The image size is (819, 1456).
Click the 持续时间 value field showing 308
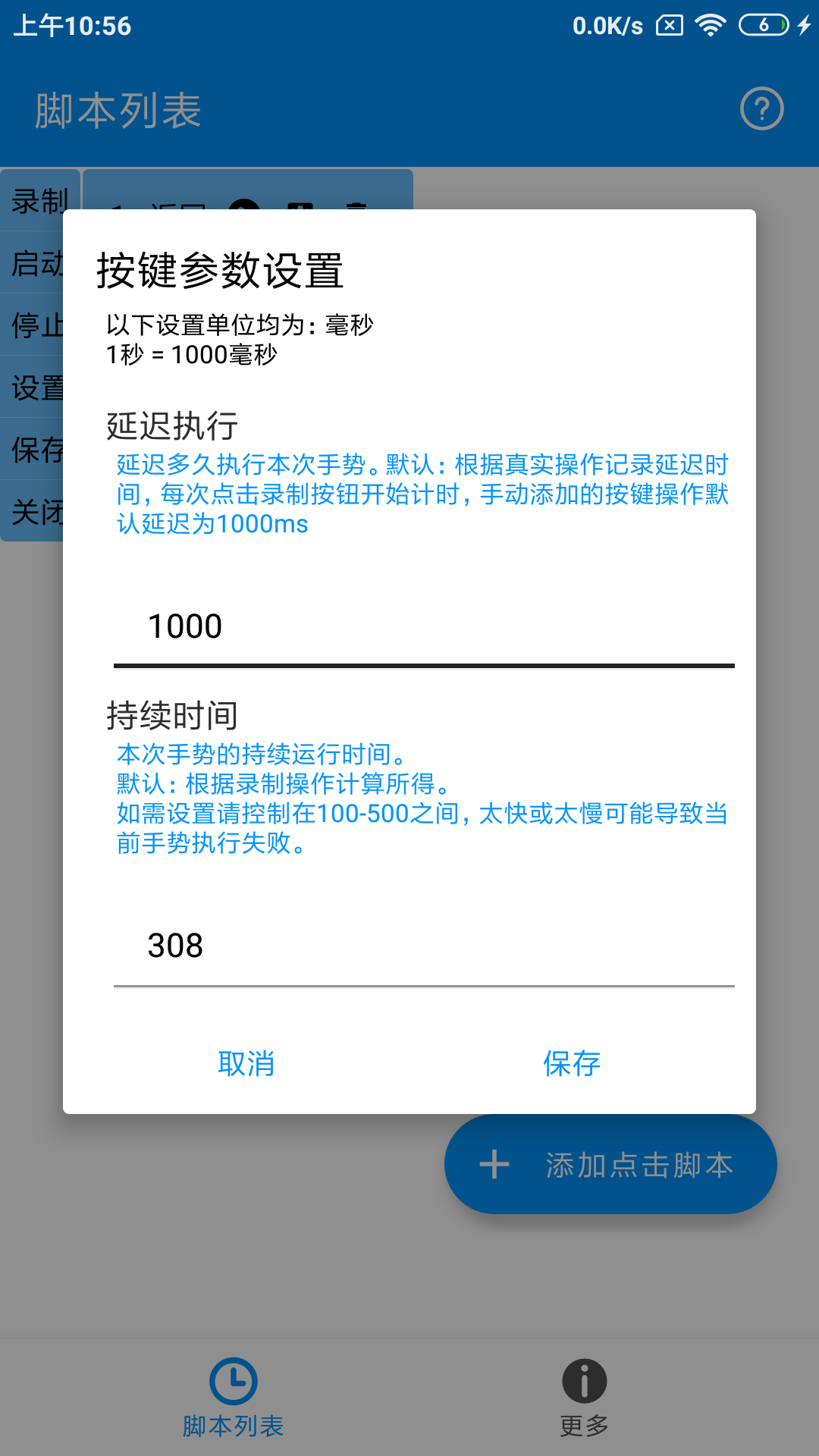pyautogui.click(x=424, y=946)
